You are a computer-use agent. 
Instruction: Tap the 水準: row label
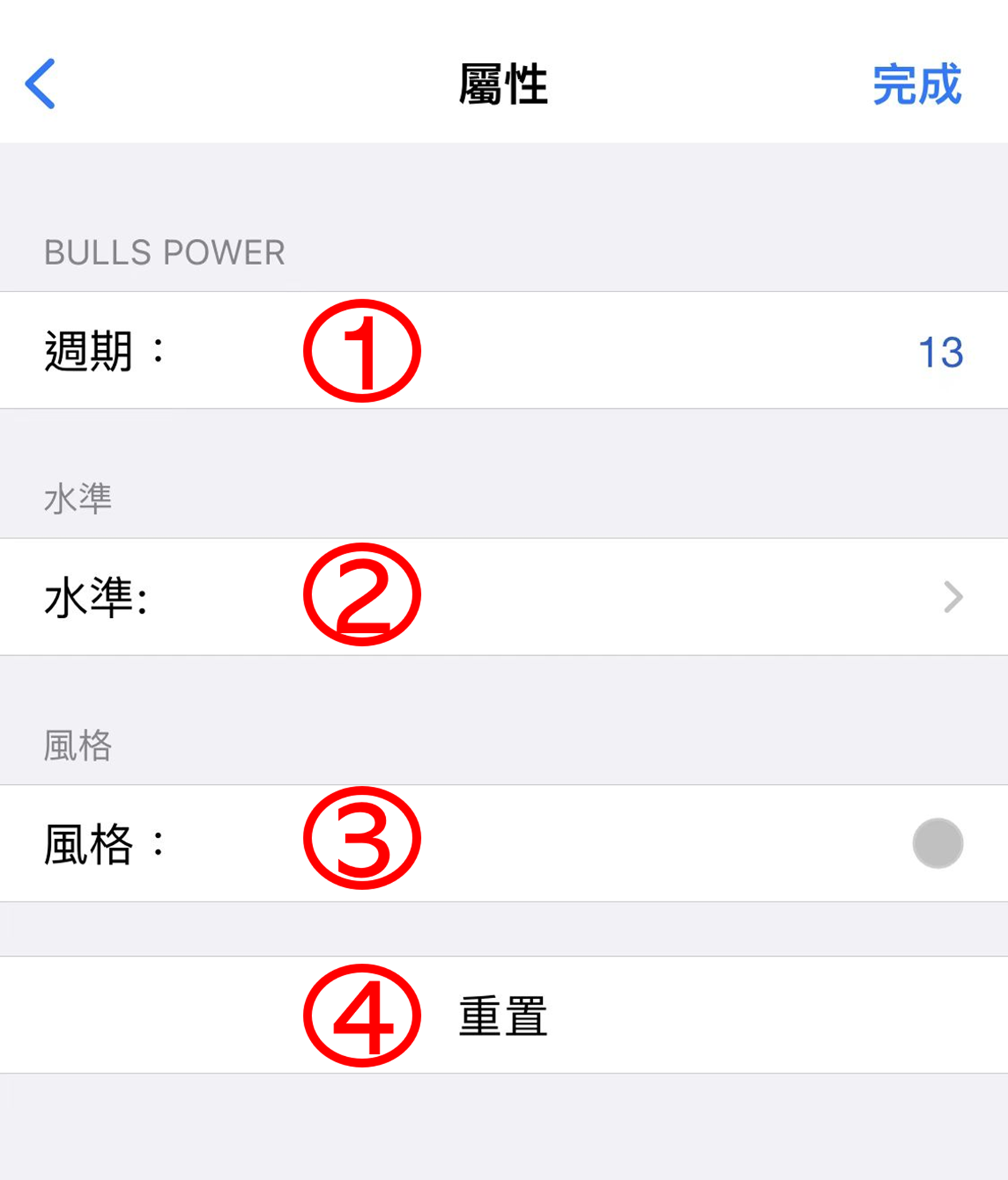point(97,596)
